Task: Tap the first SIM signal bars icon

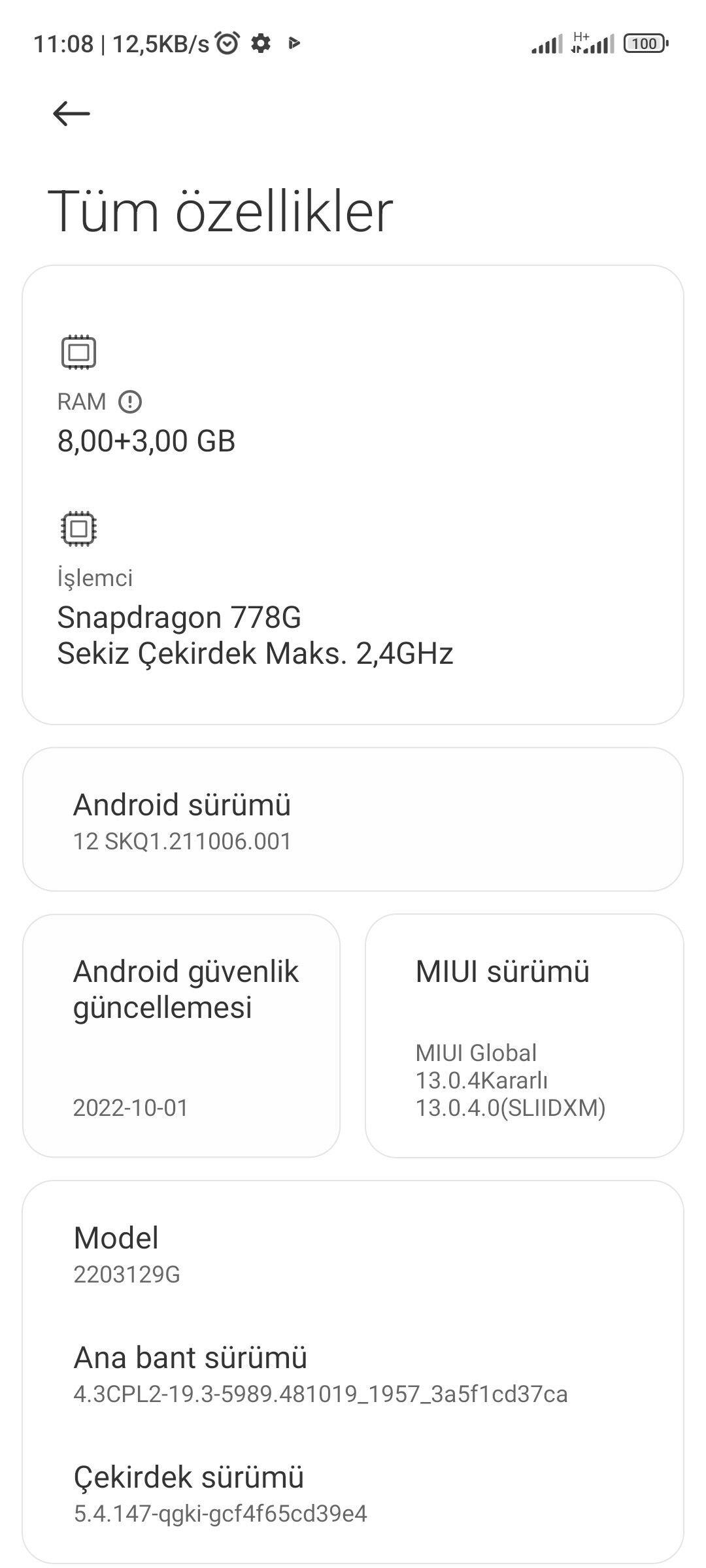Action: (x=546, y=43)
